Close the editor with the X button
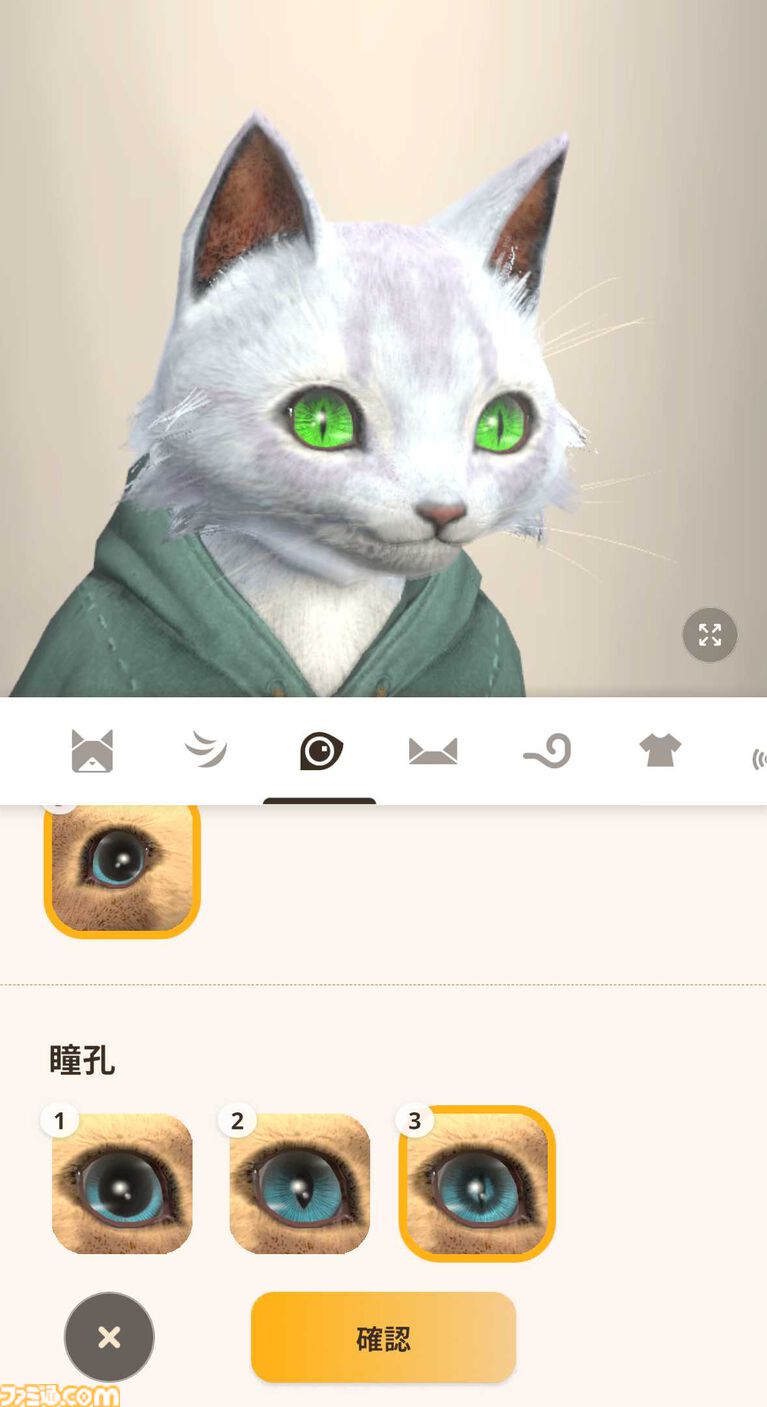767x1407 pixels. point(109,1337)
